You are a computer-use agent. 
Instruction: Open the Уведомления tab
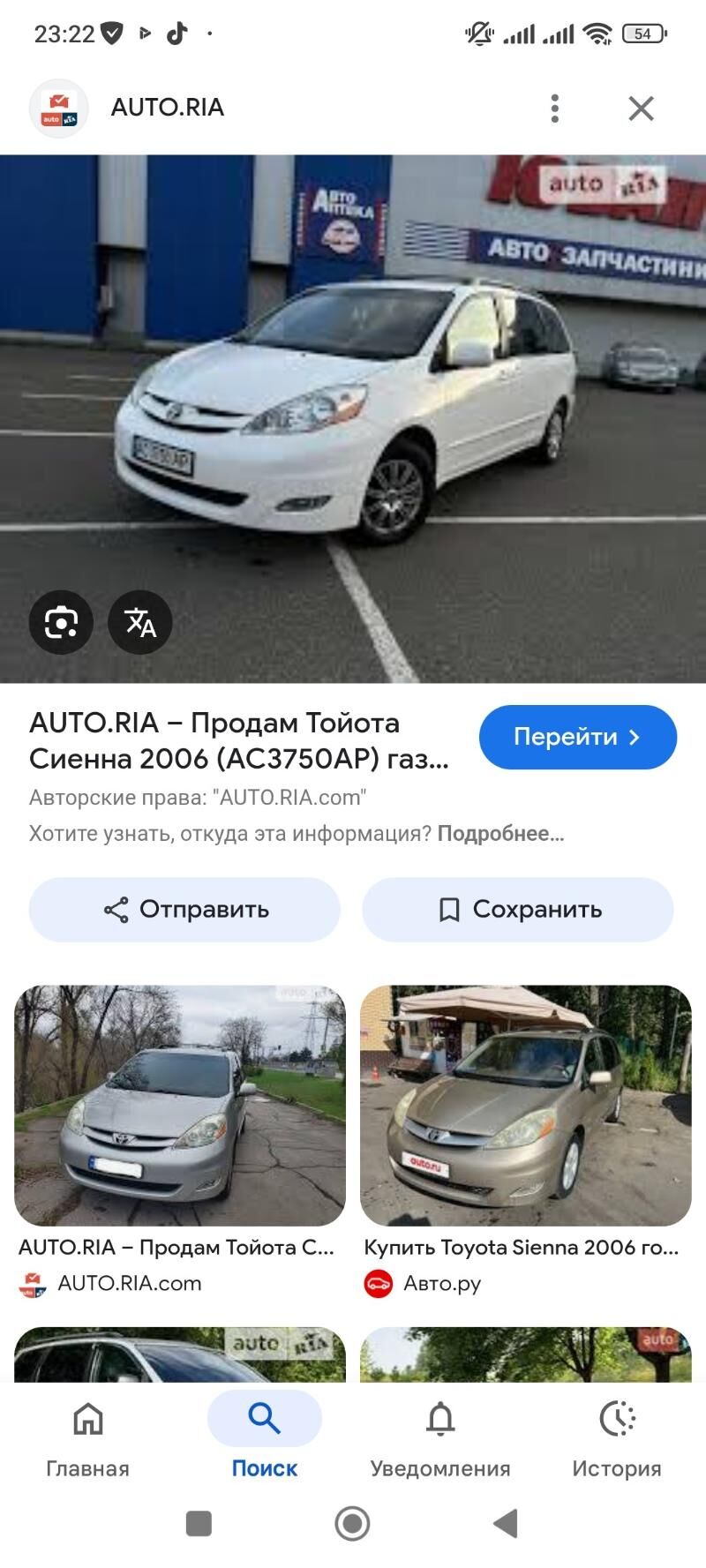point(440,1437)
